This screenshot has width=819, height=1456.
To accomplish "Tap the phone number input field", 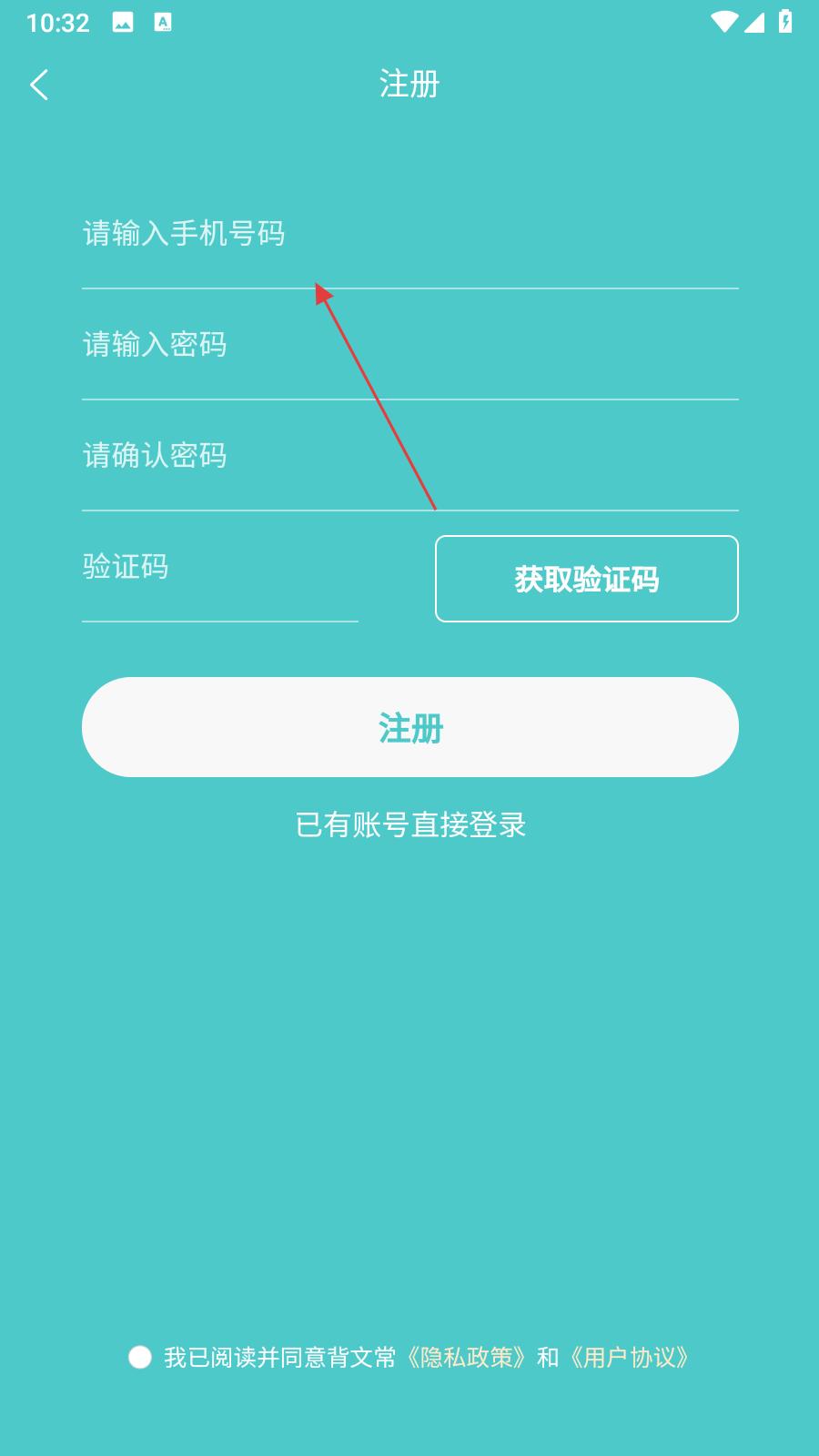I will [x=409, y=235].
